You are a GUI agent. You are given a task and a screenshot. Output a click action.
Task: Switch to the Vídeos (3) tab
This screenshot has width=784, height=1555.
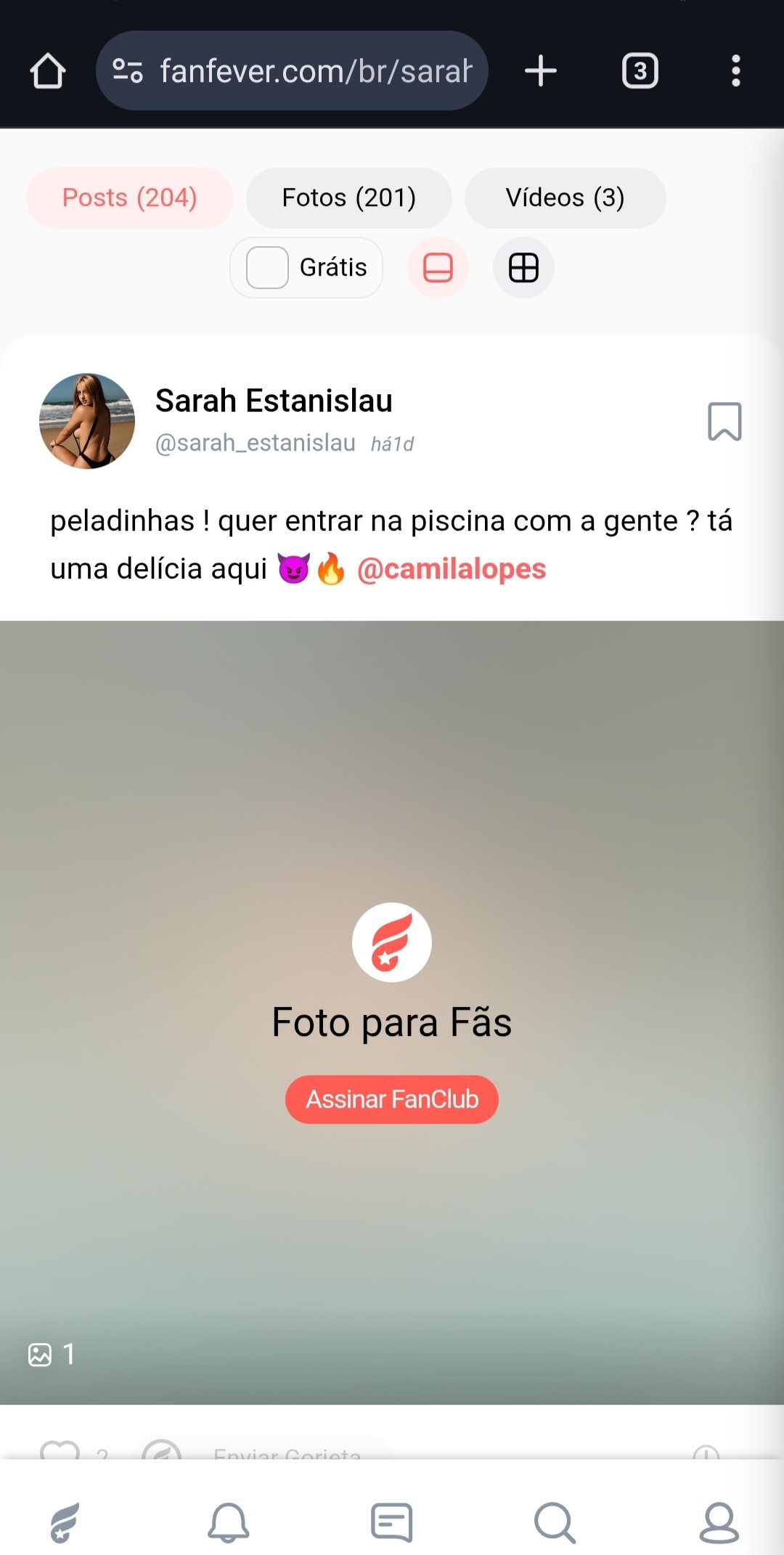565,198
